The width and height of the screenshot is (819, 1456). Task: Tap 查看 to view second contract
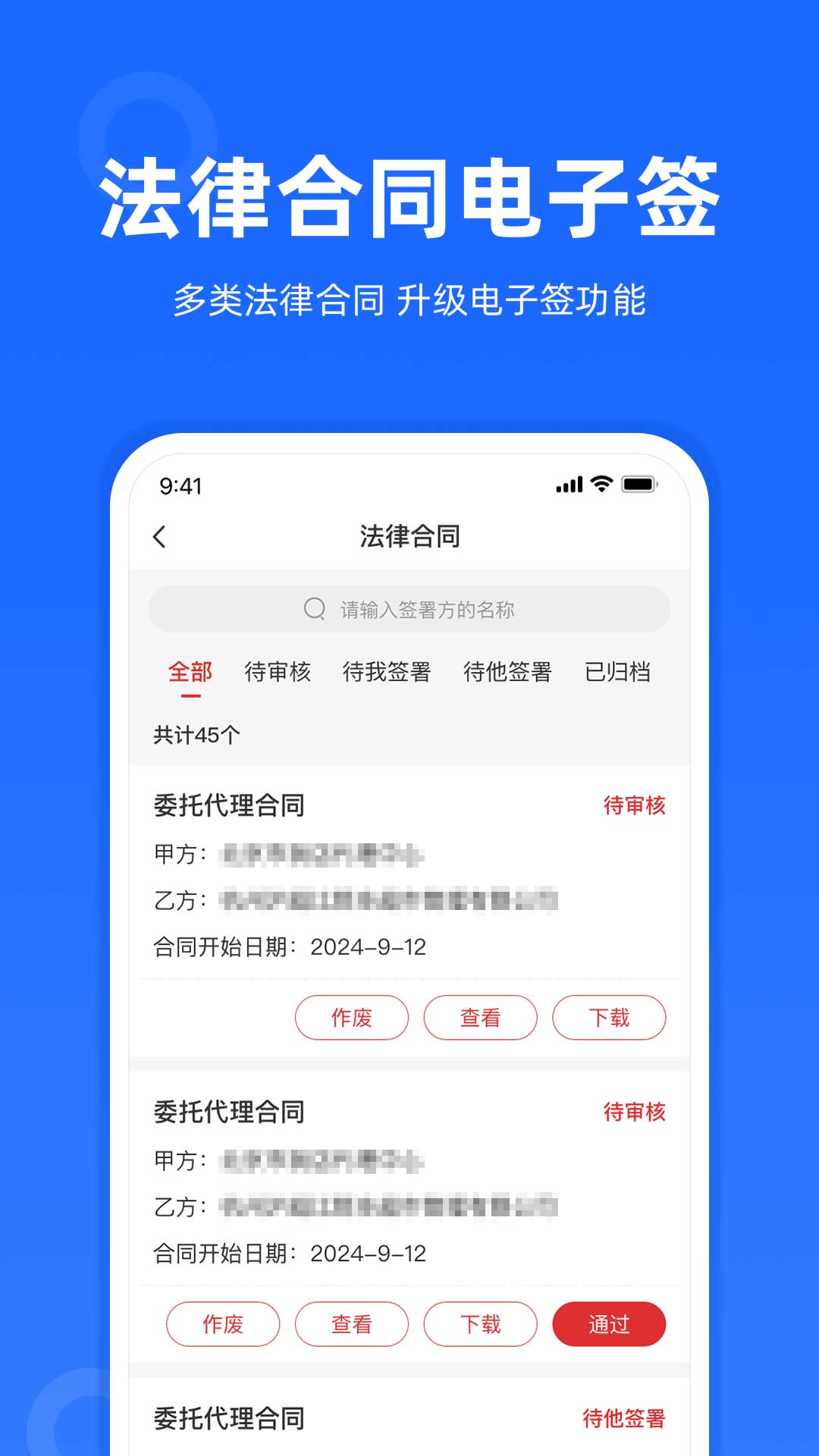(x=352, y=1324)
